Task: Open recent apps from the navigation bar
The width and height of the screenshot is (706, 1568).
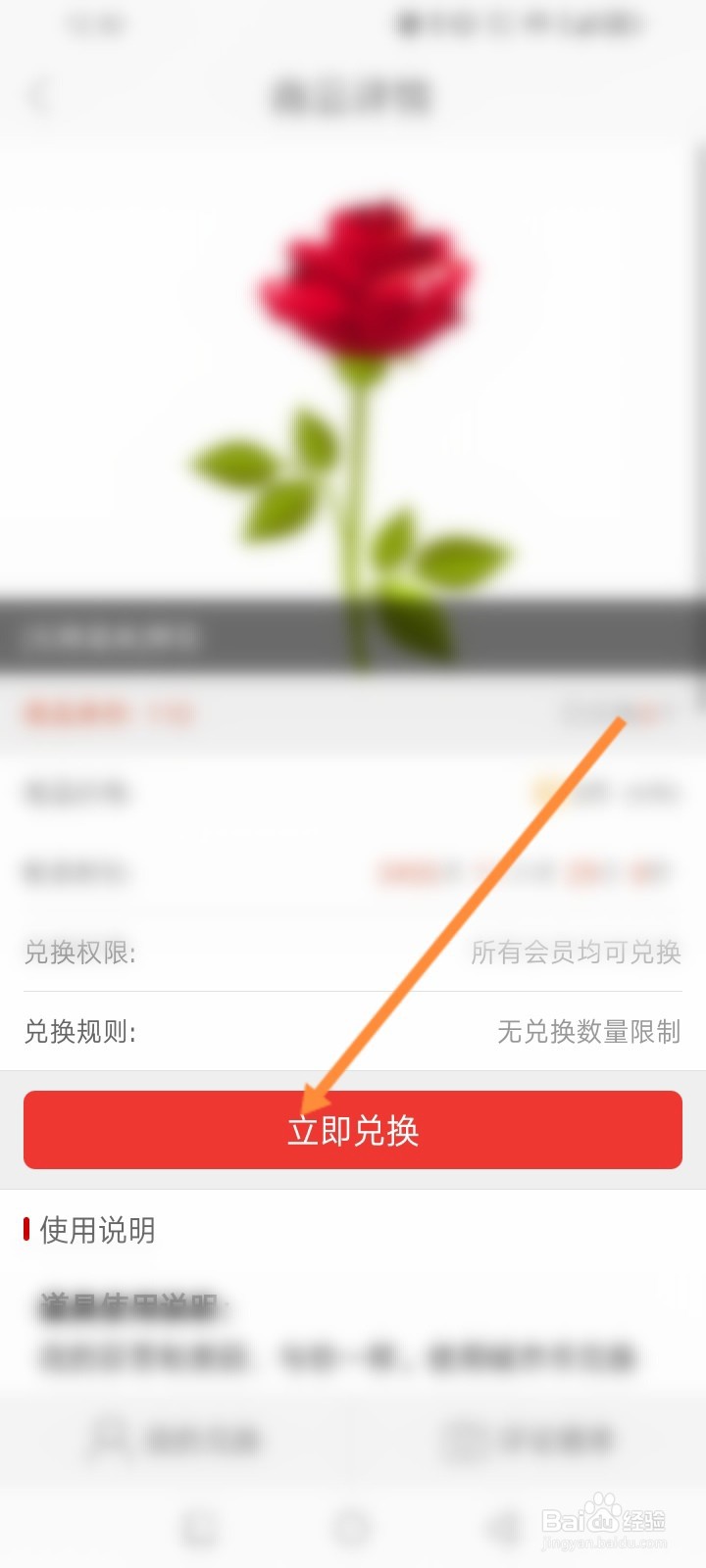Action: [x=201, y=1527]
